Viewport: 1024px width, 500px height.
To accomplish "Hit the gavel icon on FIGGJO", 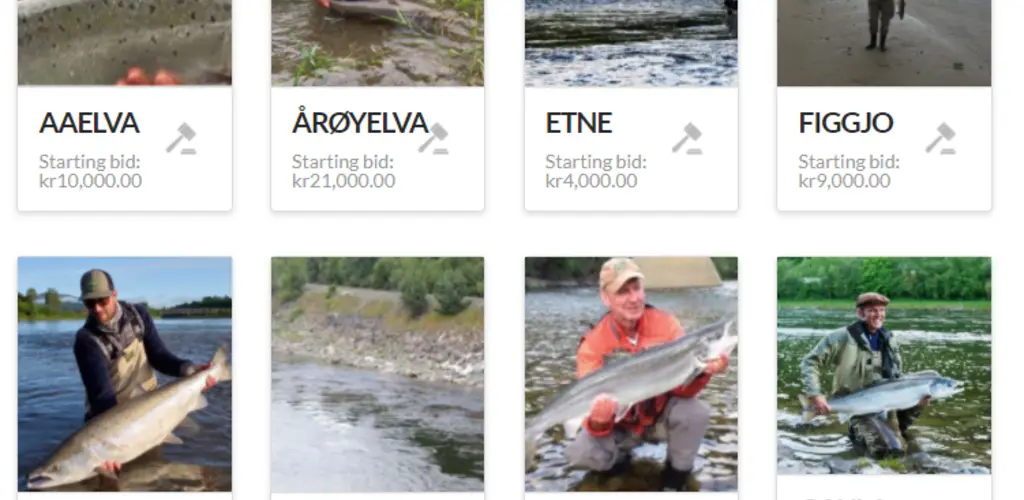I will click(x=940, y=139).
